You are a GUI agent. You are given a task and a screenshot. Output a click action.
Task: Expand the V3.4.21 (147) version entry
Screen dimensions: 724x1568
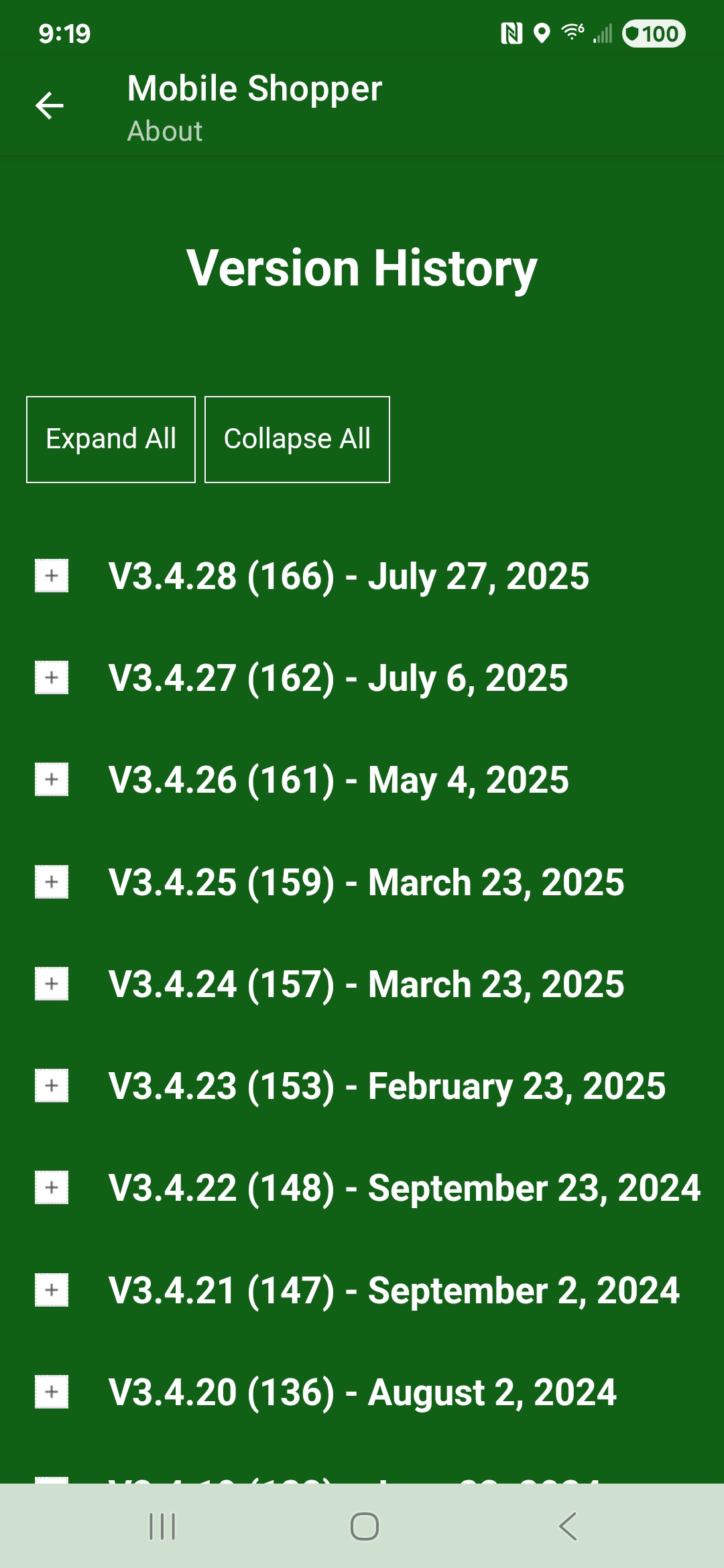click(52, 1290)
